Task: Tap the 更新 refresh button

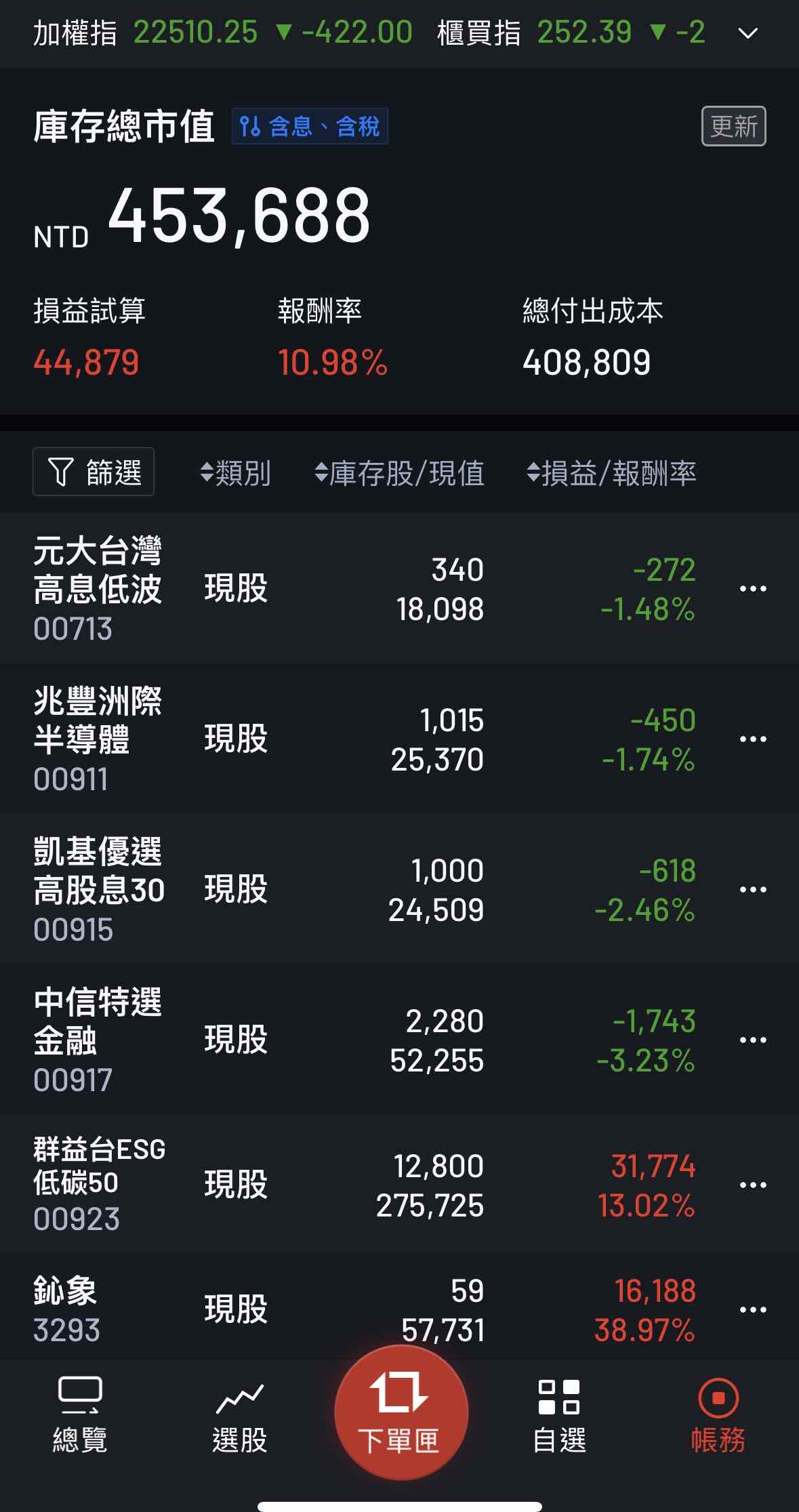Action: click(733, 126)
